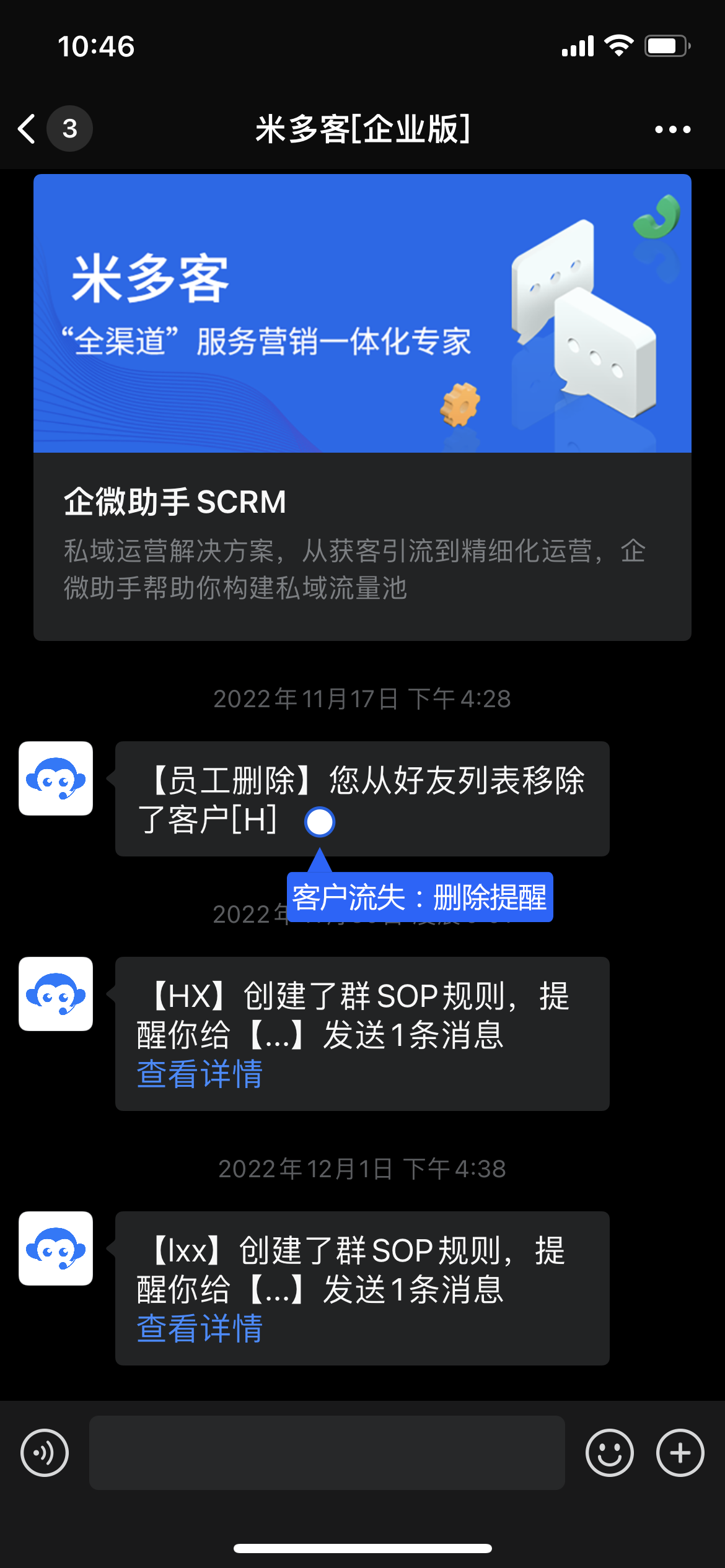Open the plus attachments menu
Viewport: 725px width, 1568px height.
(680, 1453)
